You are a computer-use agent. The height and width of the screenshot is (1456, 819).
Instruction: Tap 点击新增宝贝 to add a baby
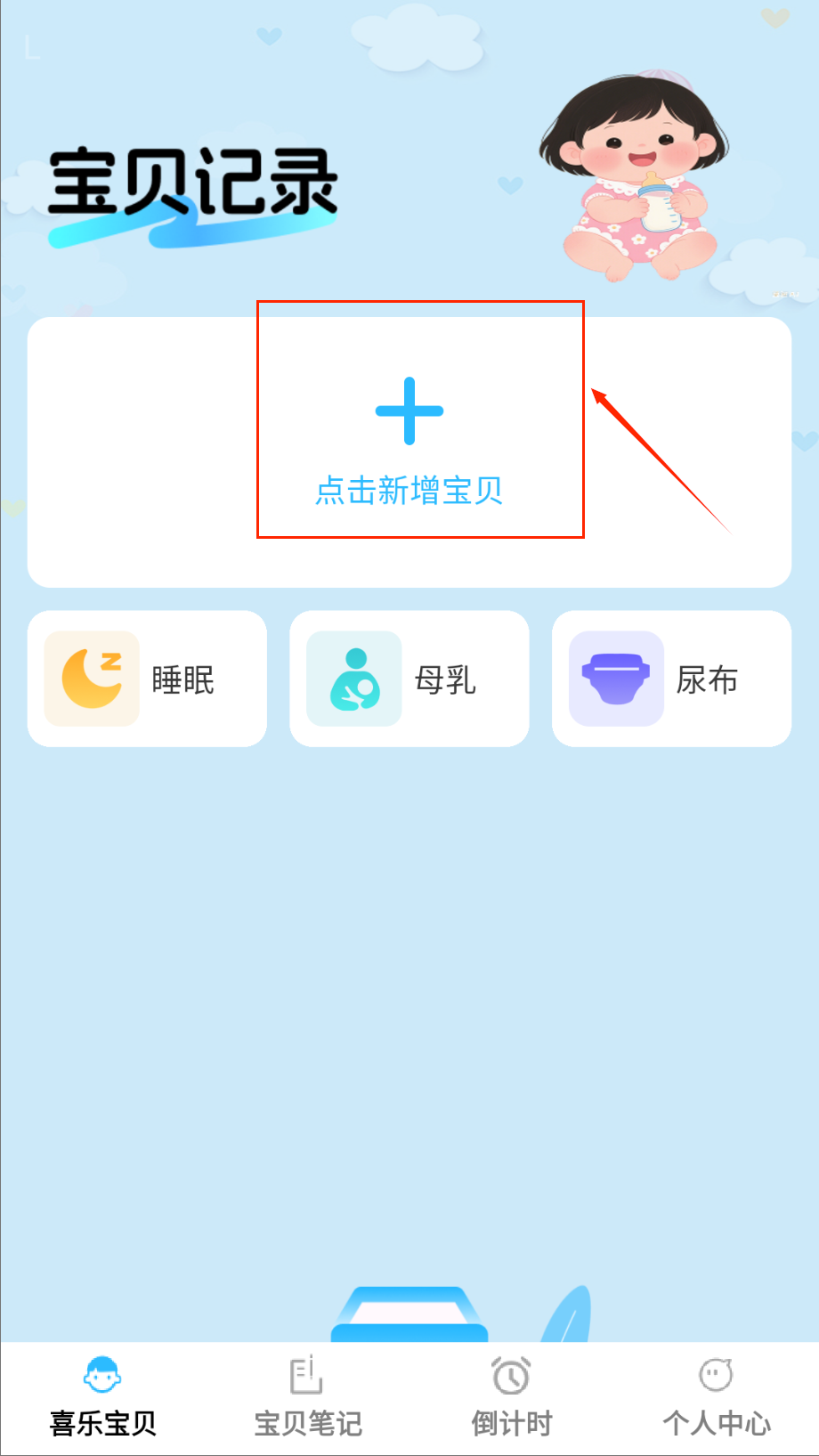pyautogui.click(x=409, y=442)
